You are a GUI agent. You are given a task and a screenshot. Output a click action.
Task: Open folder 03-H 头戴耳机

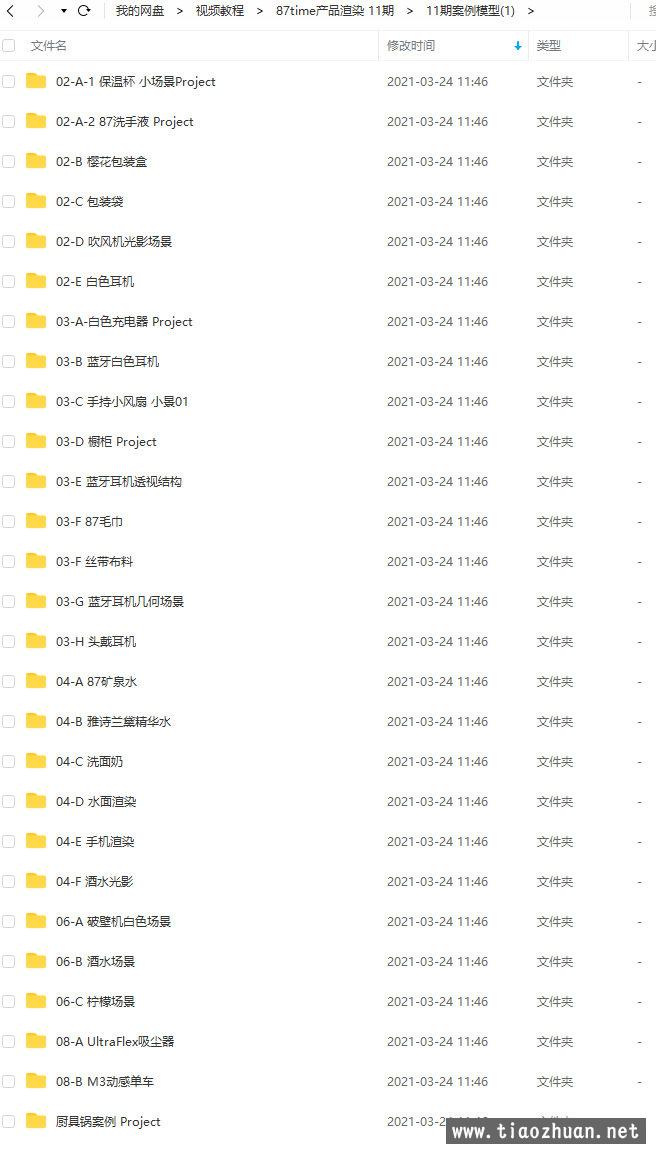95,642
